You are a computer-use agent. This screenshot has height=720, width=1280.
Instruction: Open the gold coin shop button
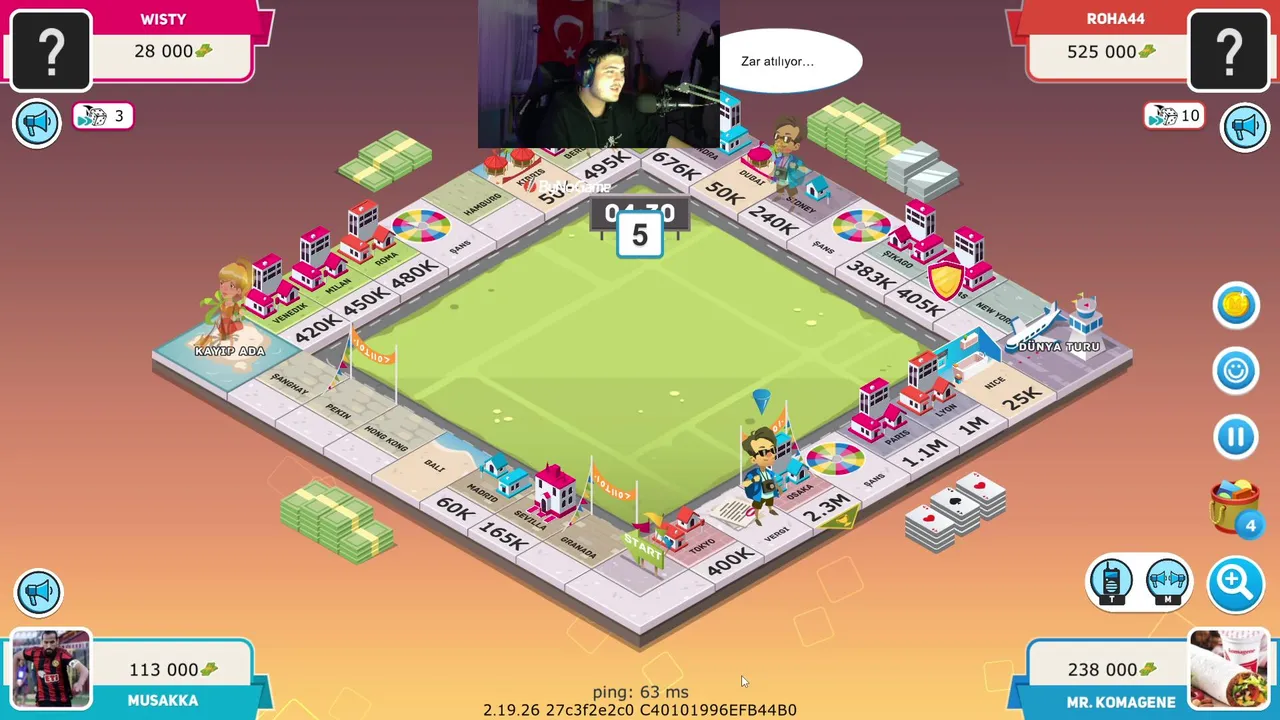1236,306
